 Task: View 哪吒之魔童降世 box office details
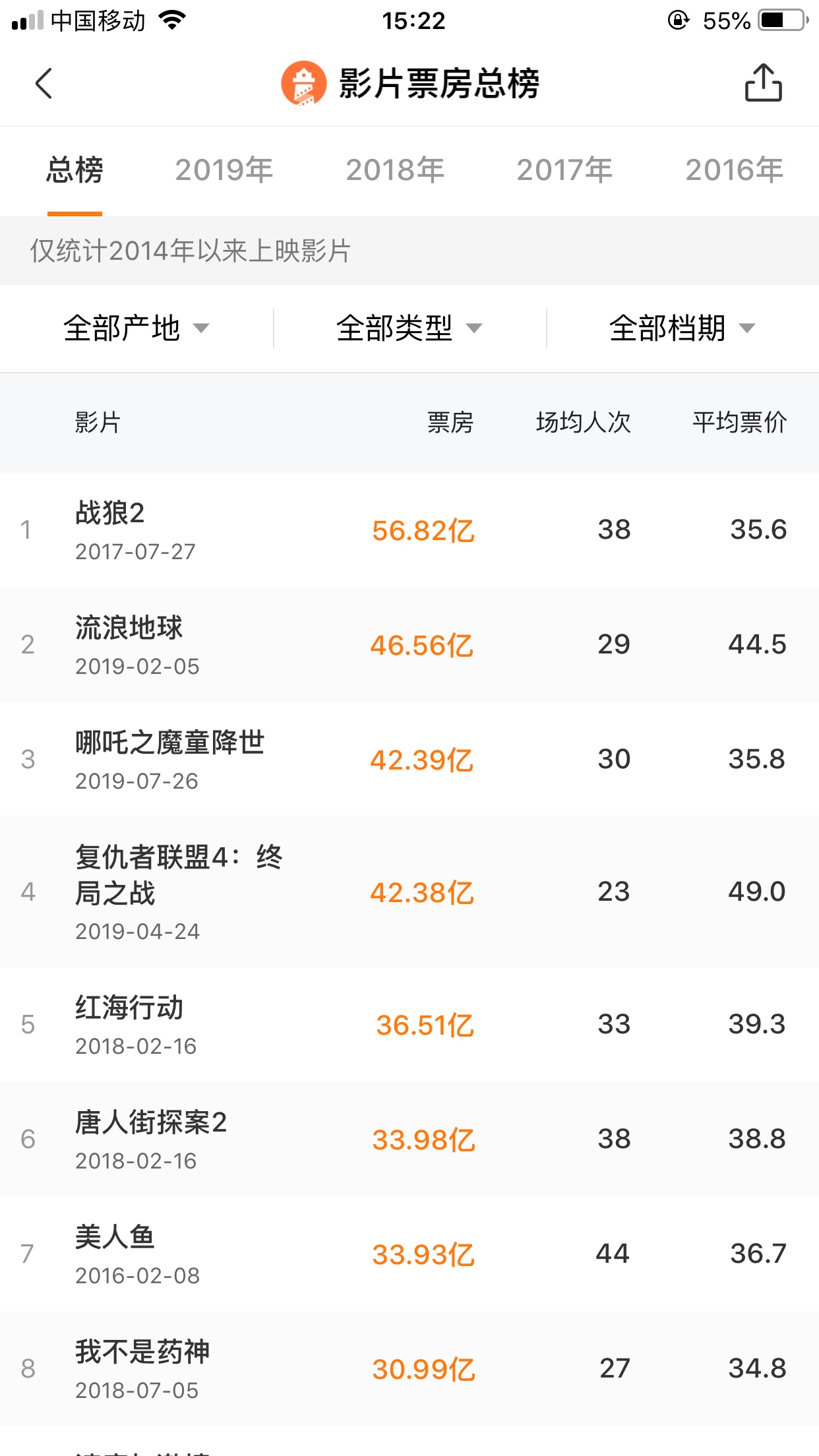pyautogui.click(x=409, y=760)
